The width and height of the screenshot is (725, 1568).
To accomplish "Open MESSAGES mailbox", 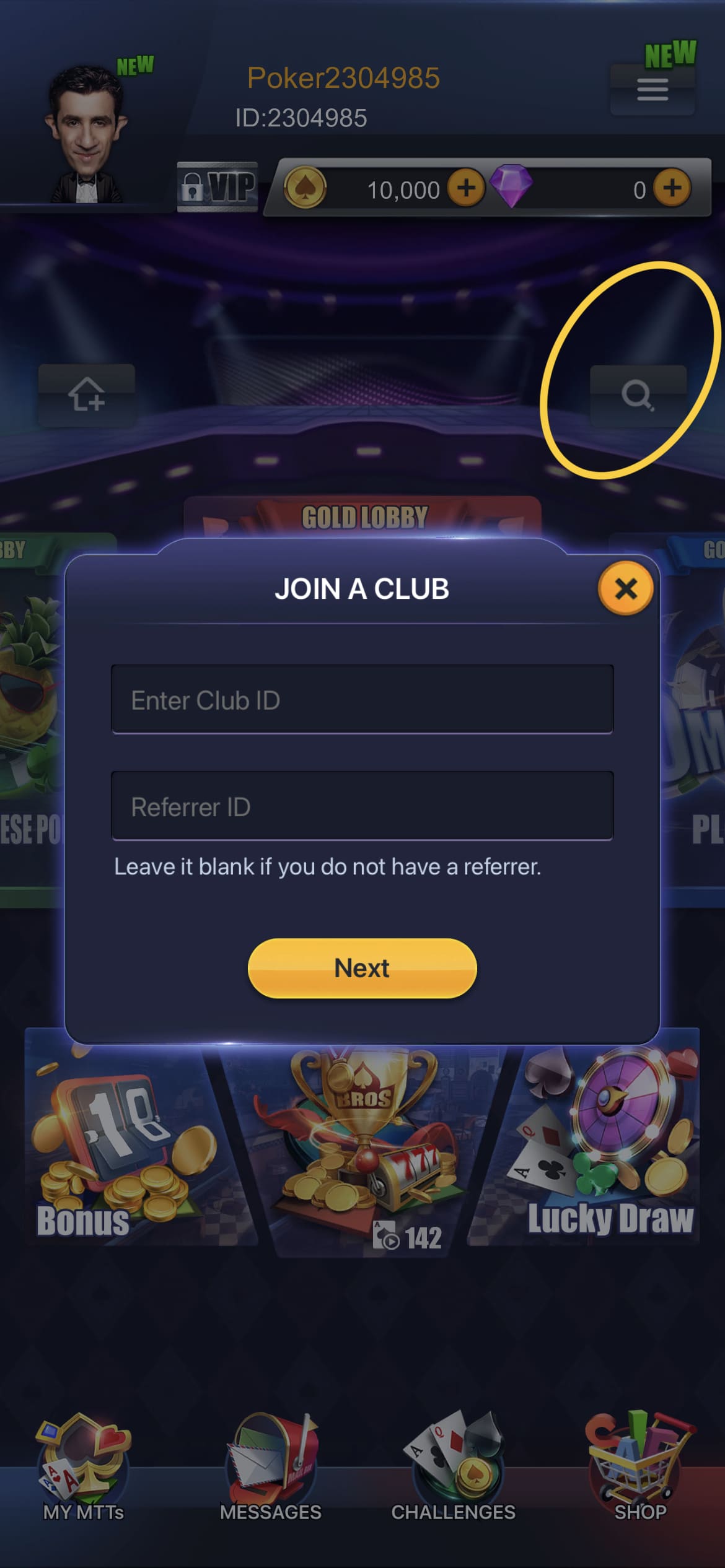I will click(x=271, y=1468).
